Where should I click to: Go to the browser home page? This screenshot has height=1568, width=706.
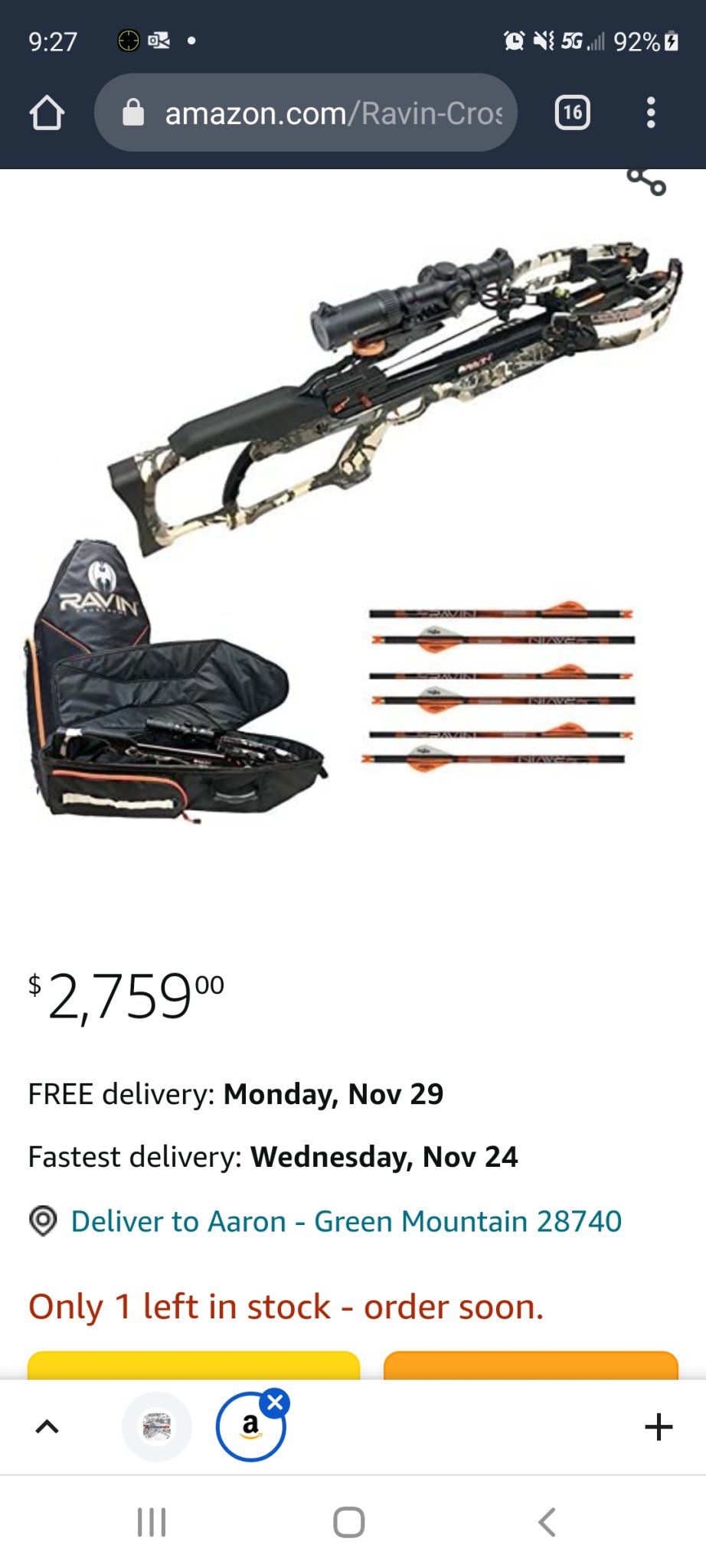(47, 113)
